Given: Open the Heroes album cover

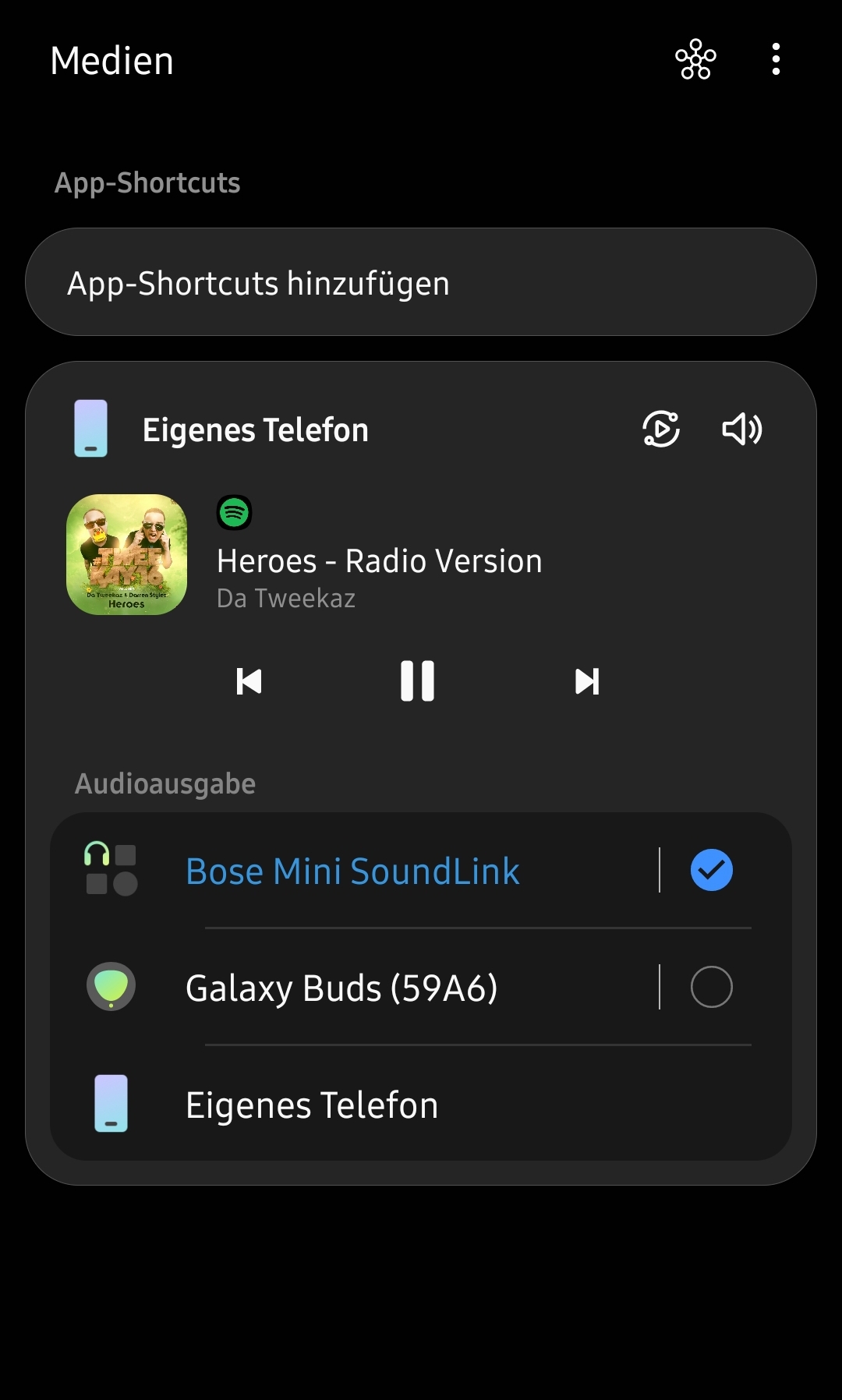Looking at the screenshot, I should point(127,554).
